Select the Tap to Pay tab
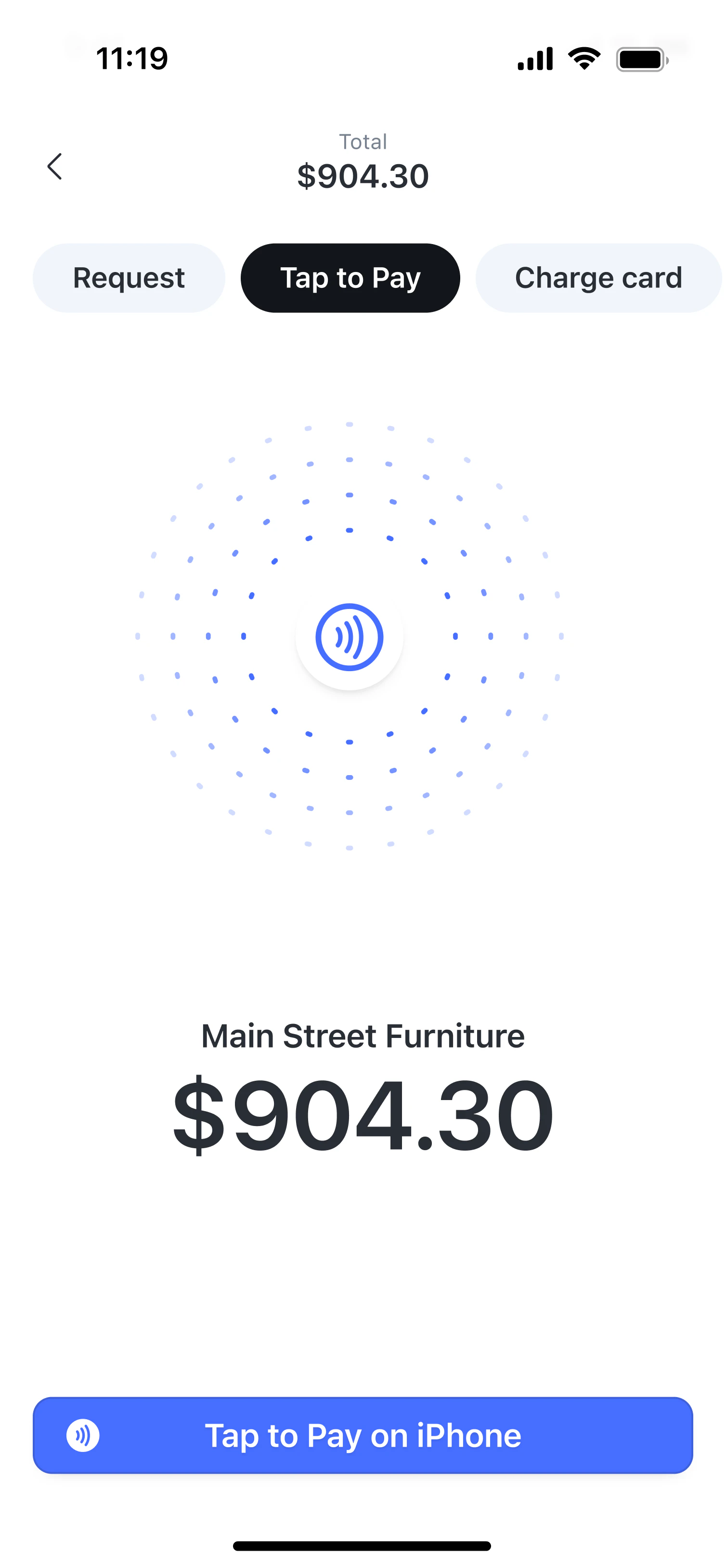The image size is (726, 1568). 350,278
